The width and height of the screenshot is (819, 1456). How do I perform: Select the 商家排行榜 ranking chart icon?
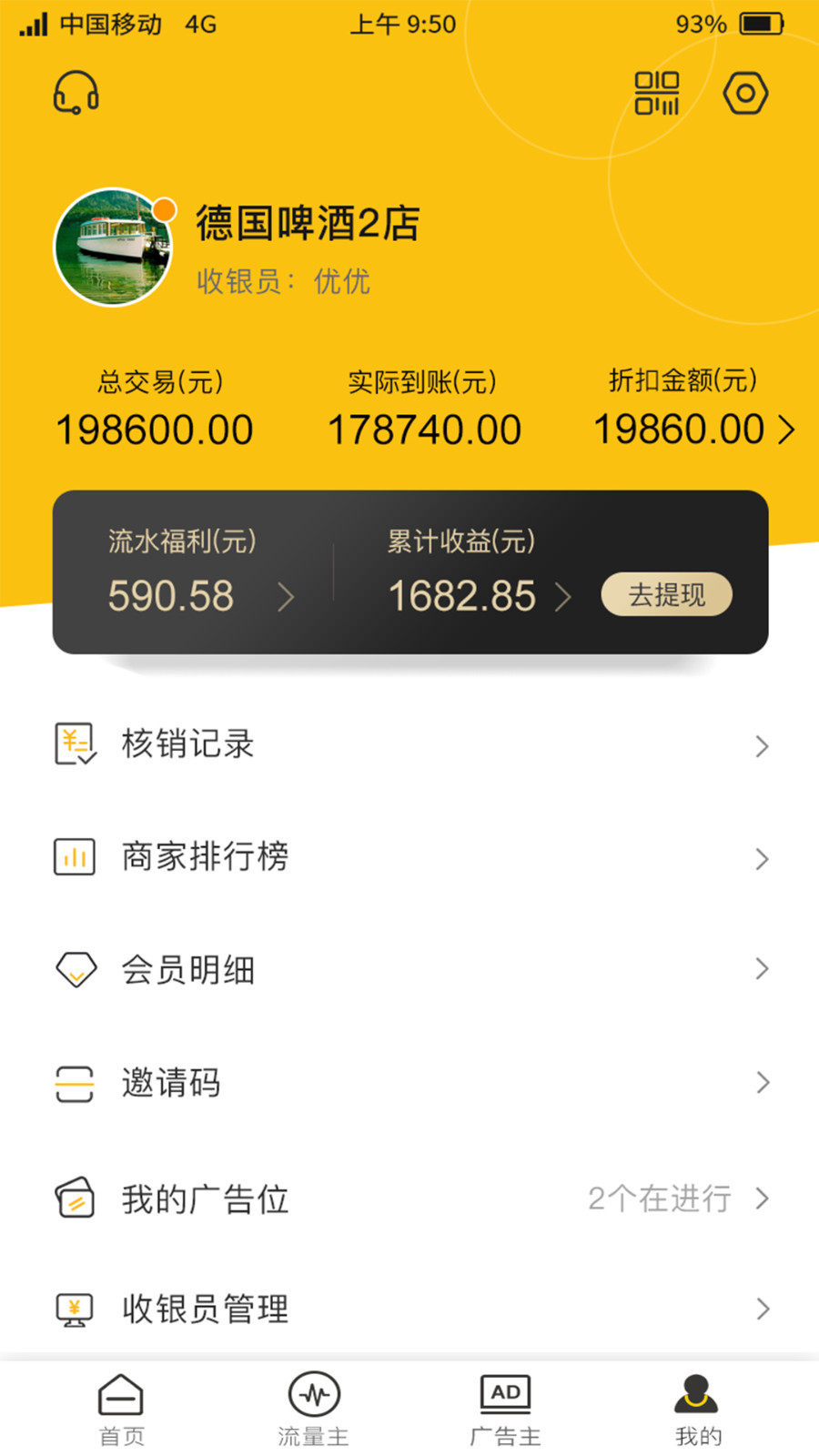point(75,856)
